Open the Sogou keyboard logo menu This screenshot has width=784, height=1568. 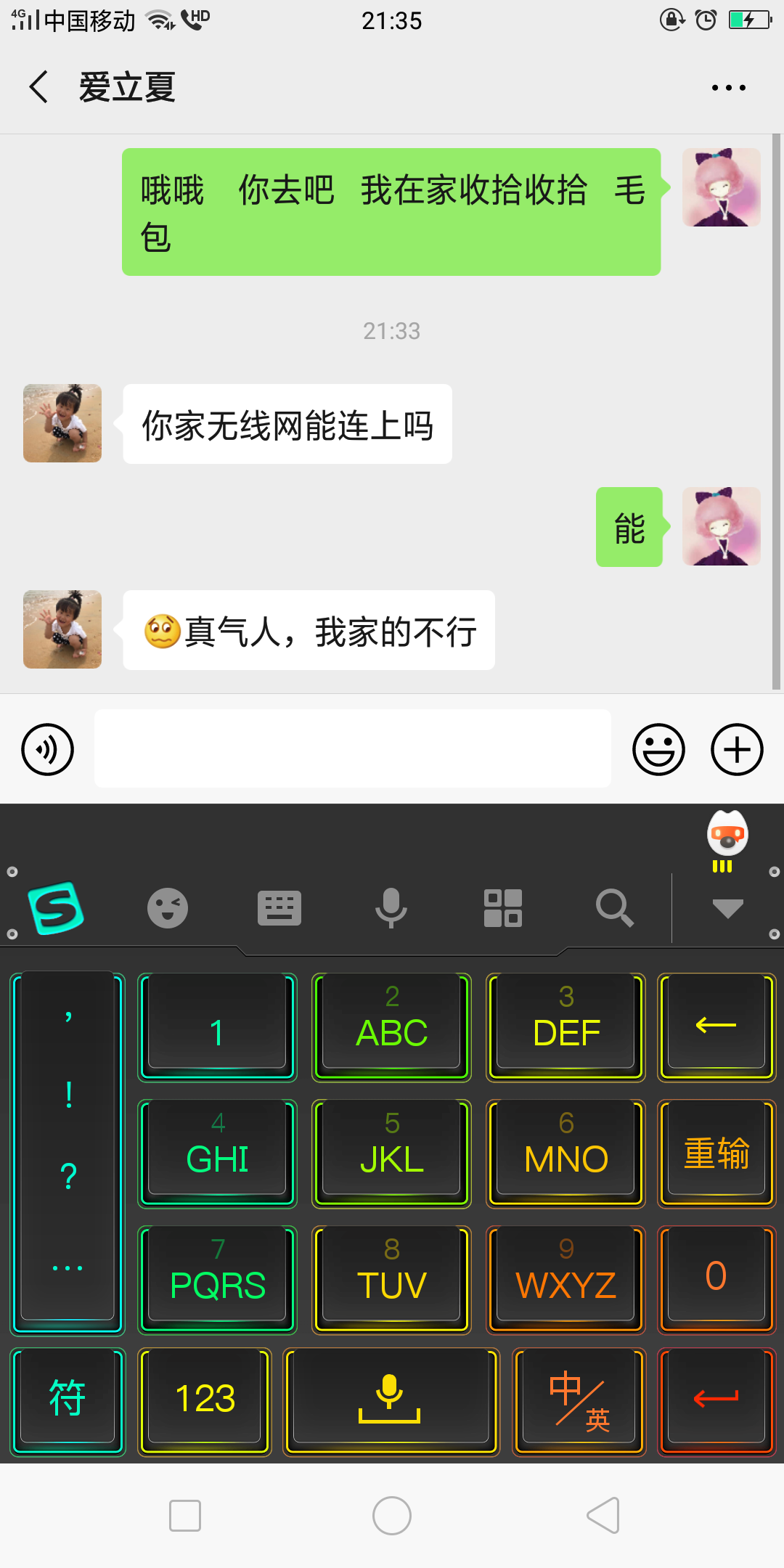[56, 907]
